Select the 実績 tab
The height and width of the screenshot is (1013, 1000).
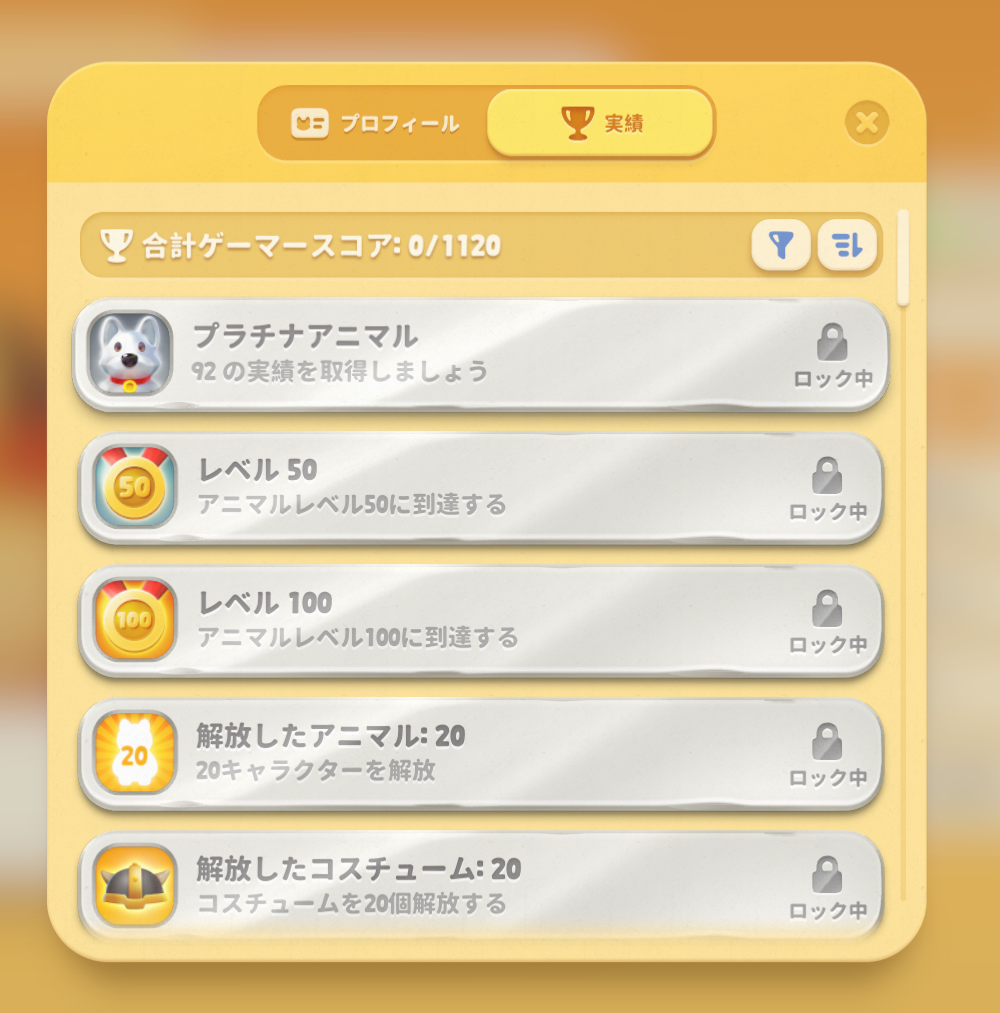tap(601, 124)
